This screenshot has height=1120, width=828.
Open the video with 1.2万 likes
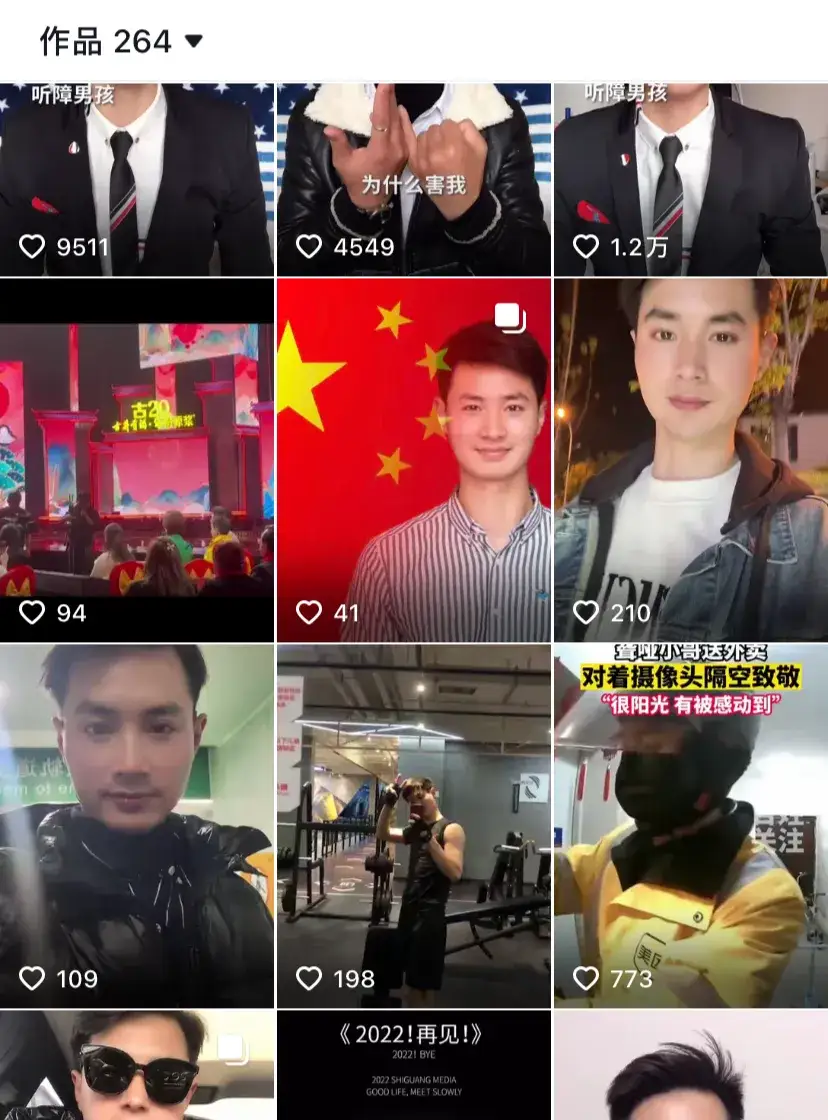coord(690,180)
